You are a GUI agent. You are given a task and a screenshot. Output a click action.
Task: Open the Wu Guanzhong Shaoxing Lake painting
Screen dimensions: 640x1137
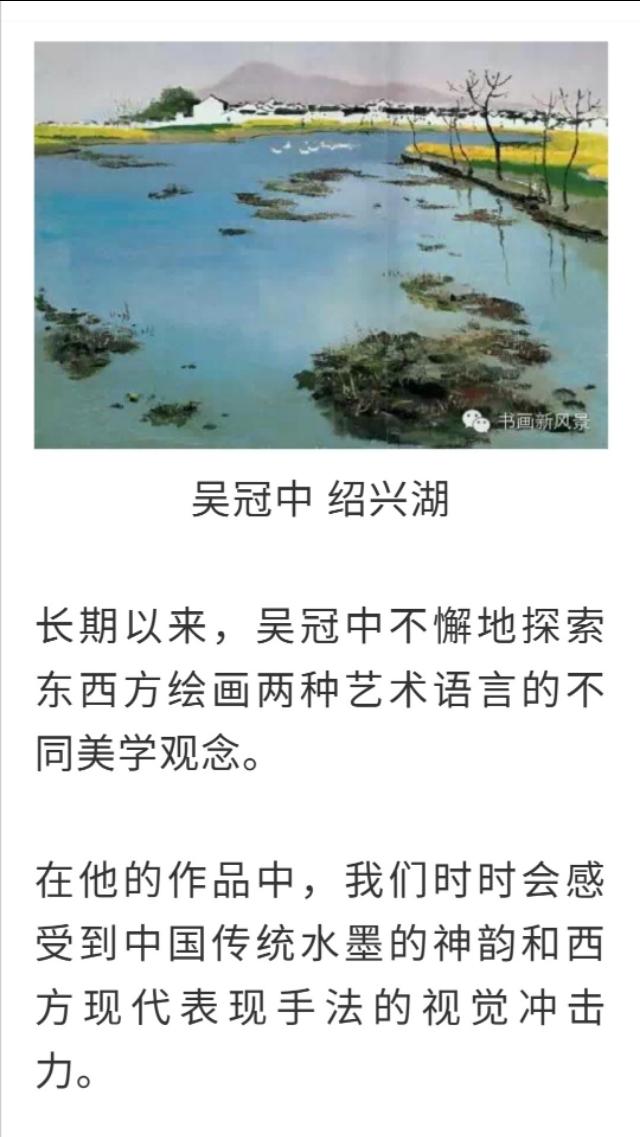tap(320, 245)
